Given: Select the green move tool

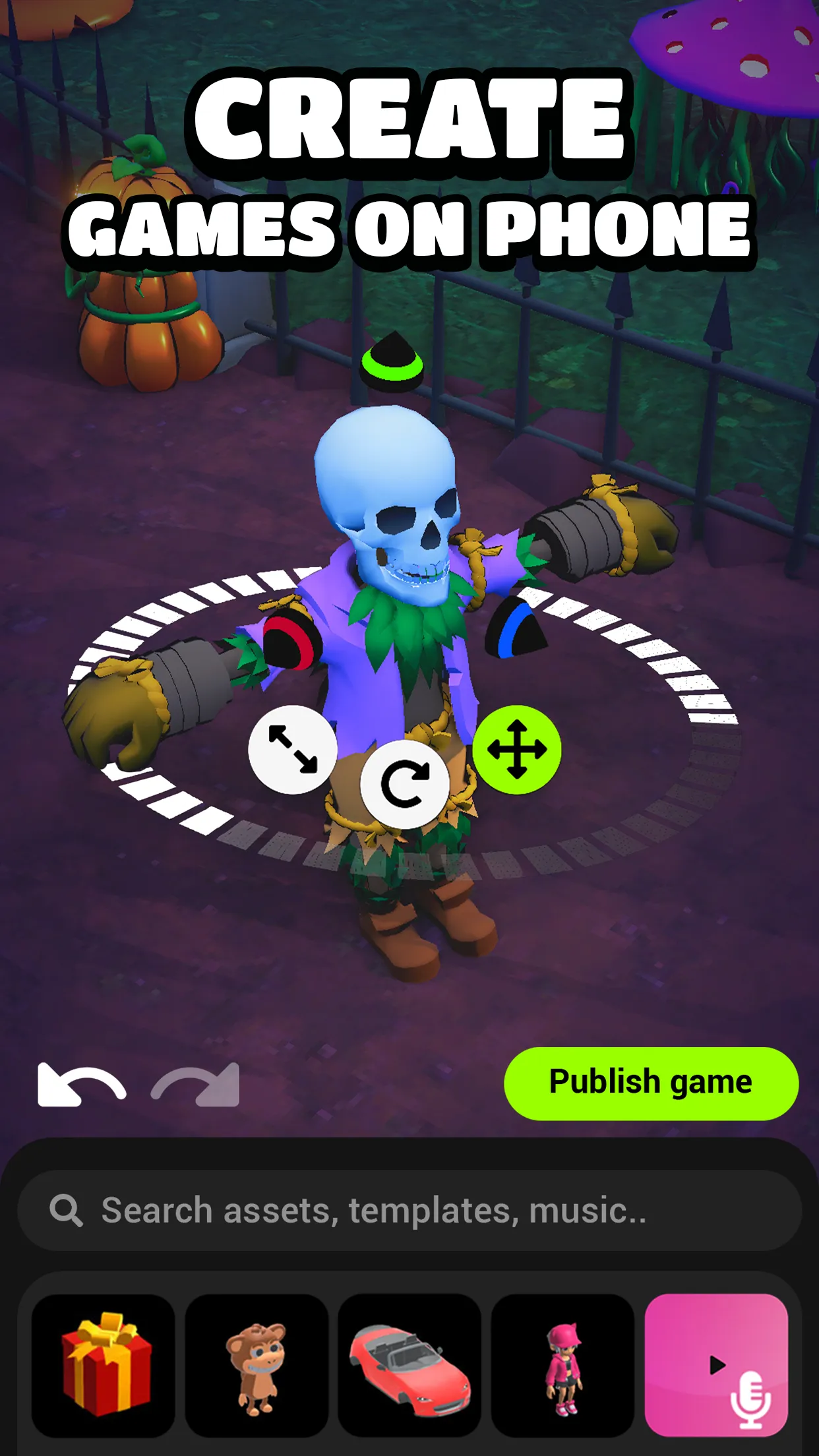Looking at the screenshot, I should 517,749.
